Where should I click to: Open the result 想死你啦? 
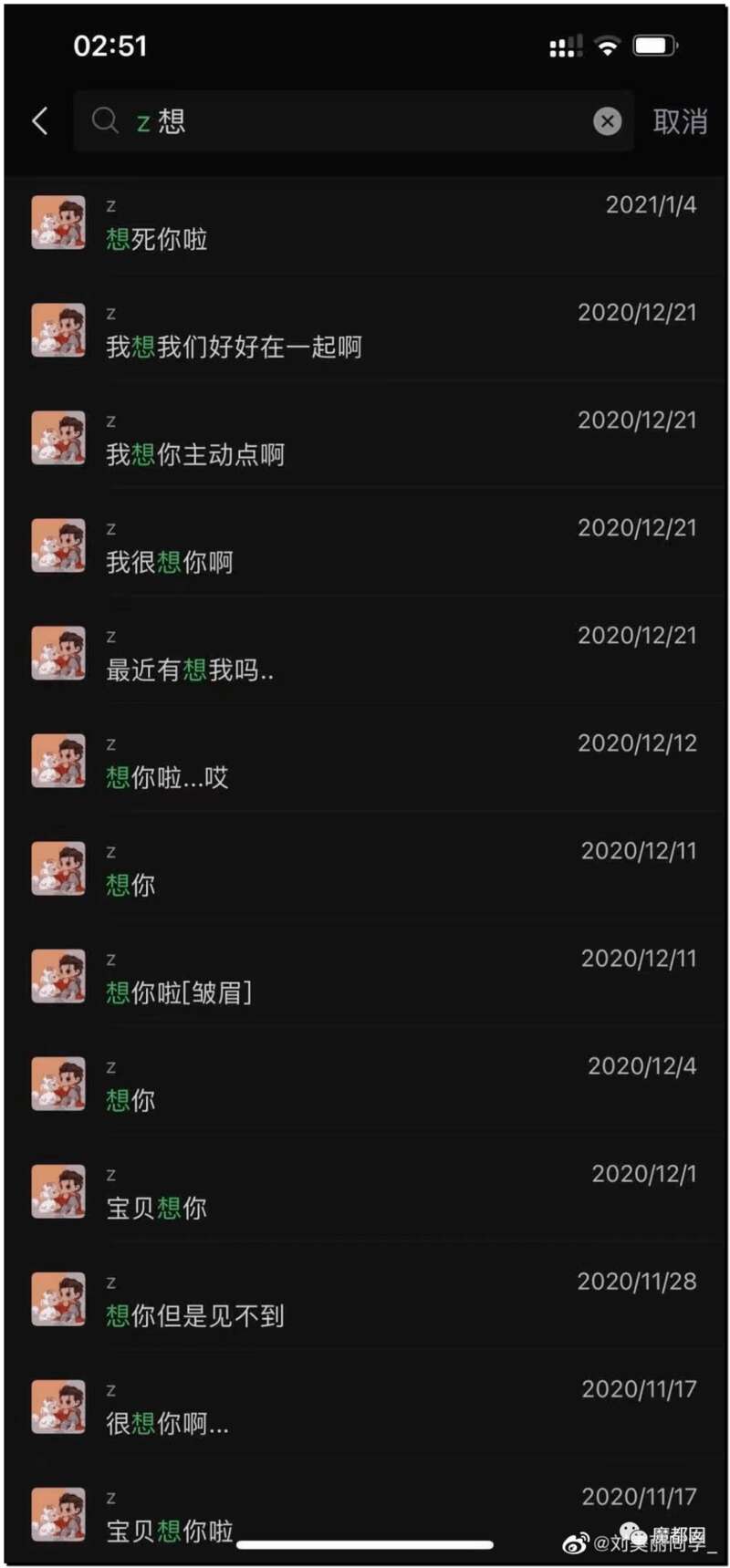(365, 224)
